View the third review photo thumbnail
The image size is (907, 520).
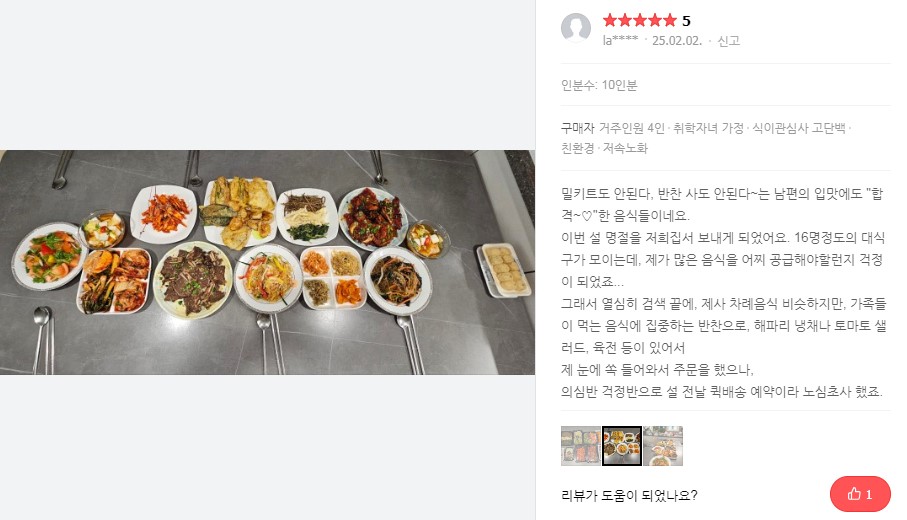pyautogui.click(x=663, y=446)
